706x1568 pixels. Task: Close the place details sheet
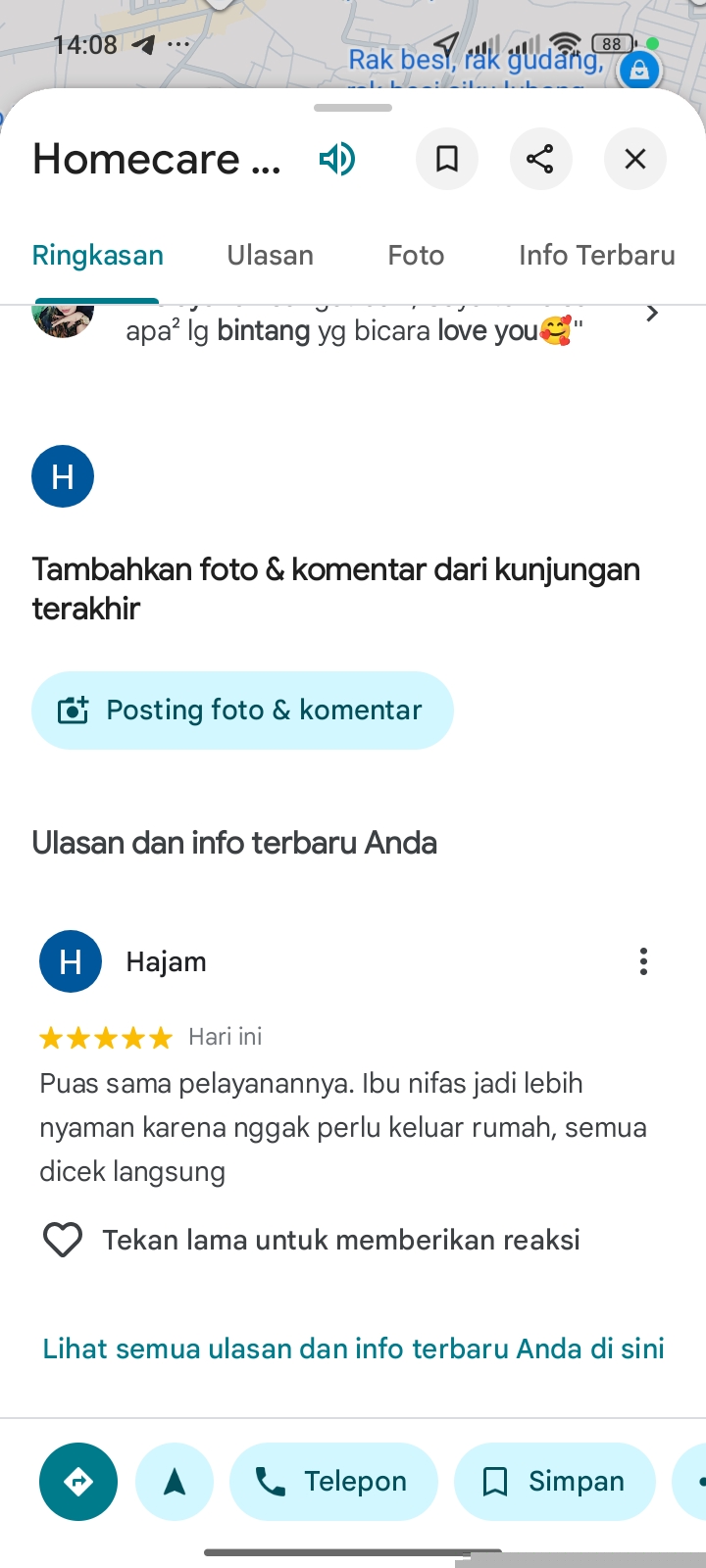coord(635,159)
